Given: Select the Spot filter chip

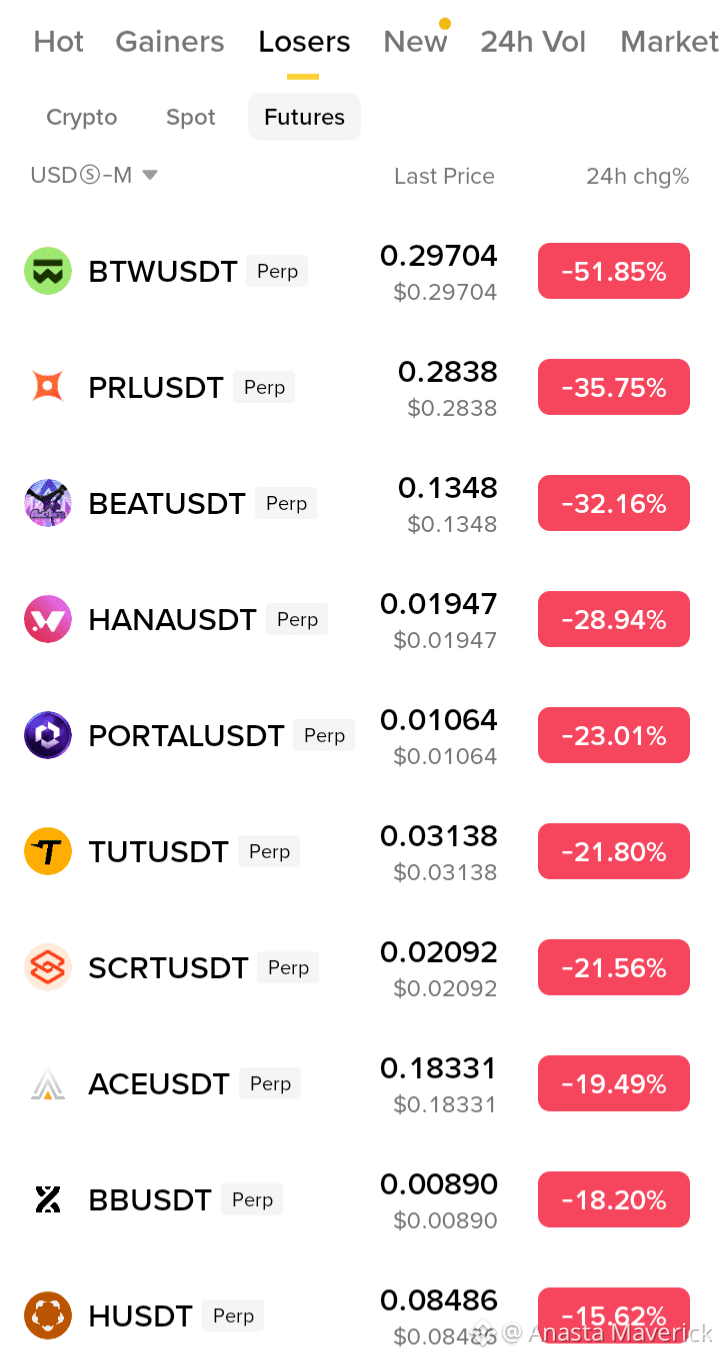Looking at the screenshot, I should tap(191, 117).
